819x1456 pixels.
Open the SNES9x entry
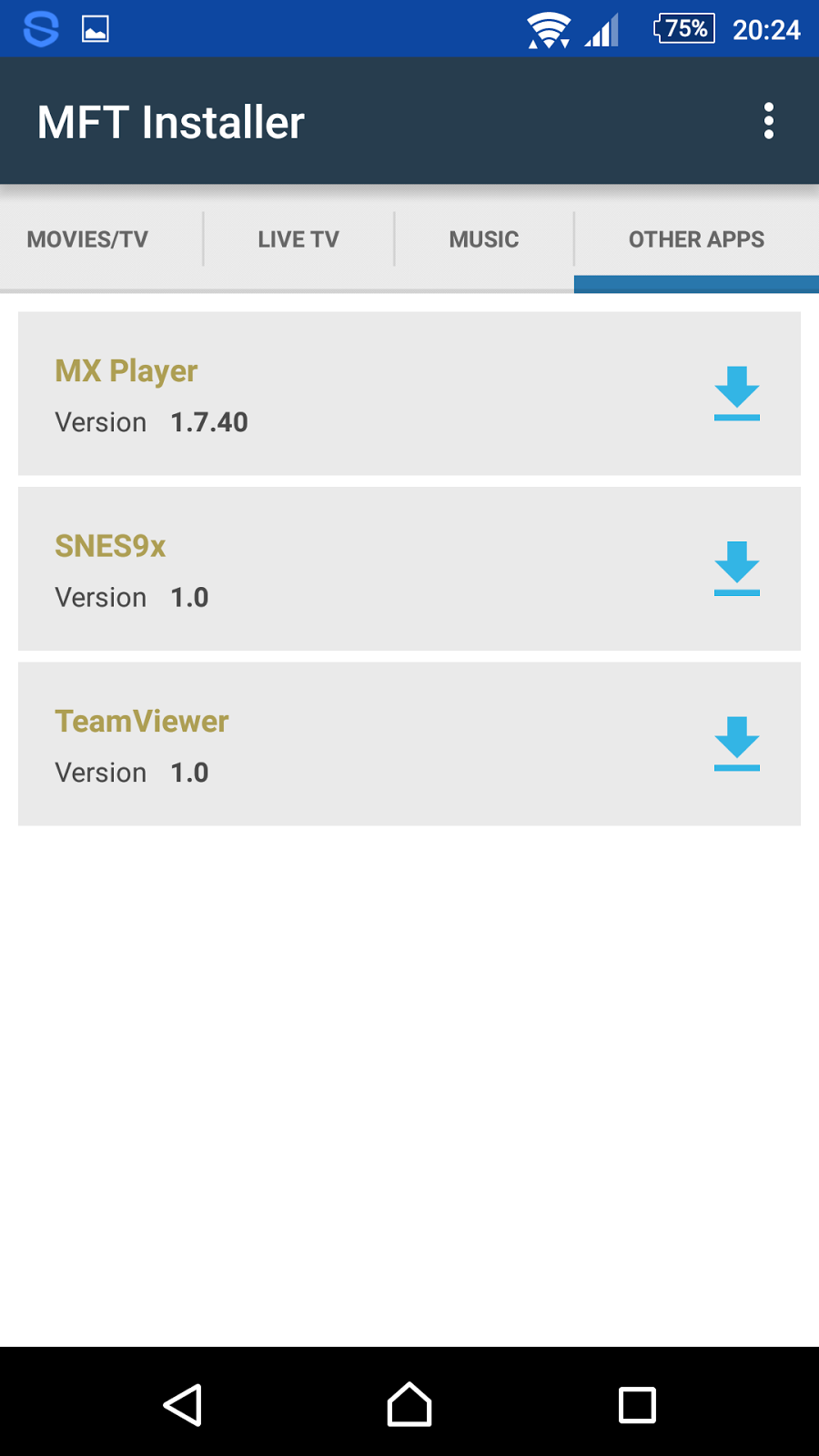click(409, 569)
